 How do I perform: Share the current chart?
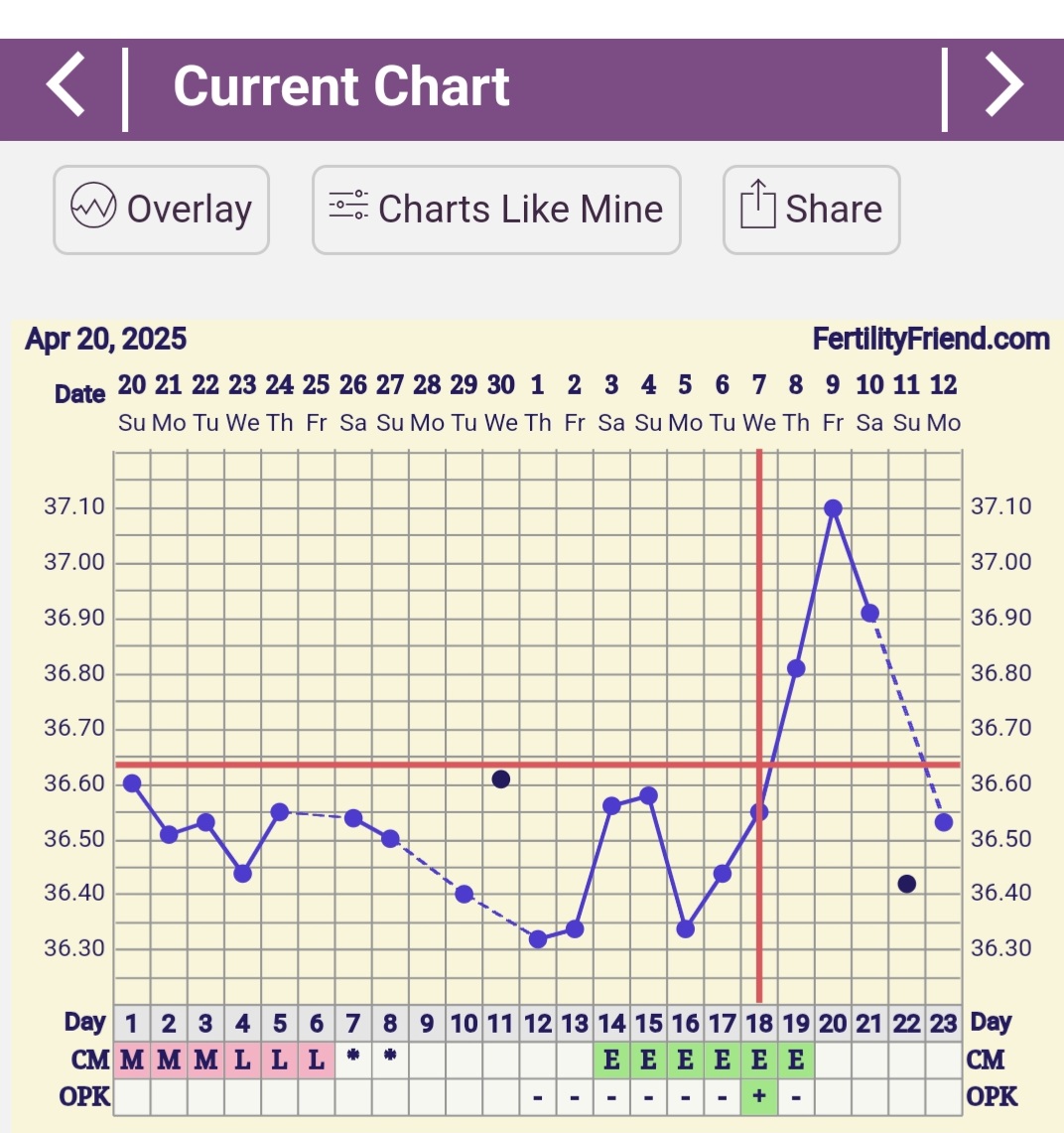tap(811, 210)
